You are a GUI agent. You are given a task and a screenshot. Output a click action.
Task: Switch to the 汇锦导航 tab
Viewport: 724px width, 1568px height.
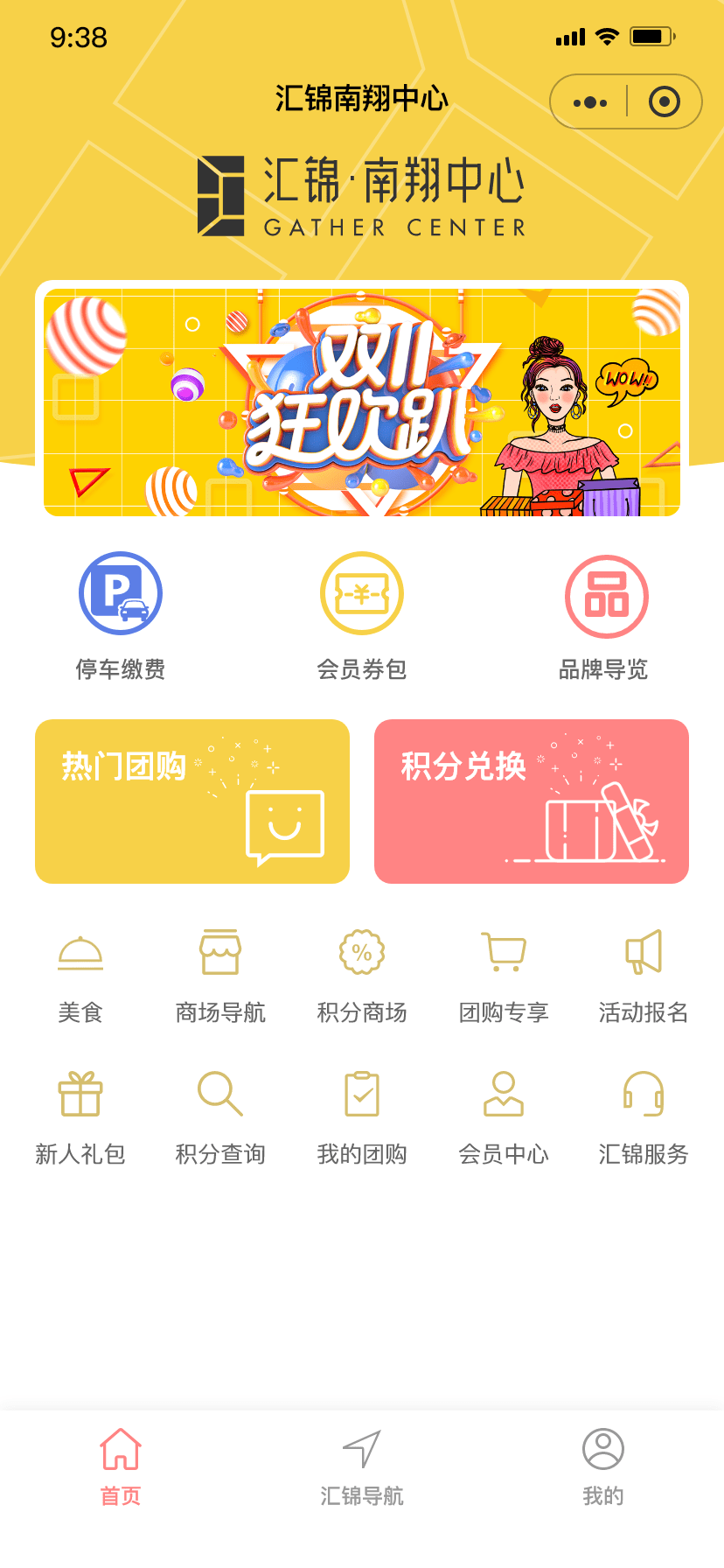(x=362, y=1468)
